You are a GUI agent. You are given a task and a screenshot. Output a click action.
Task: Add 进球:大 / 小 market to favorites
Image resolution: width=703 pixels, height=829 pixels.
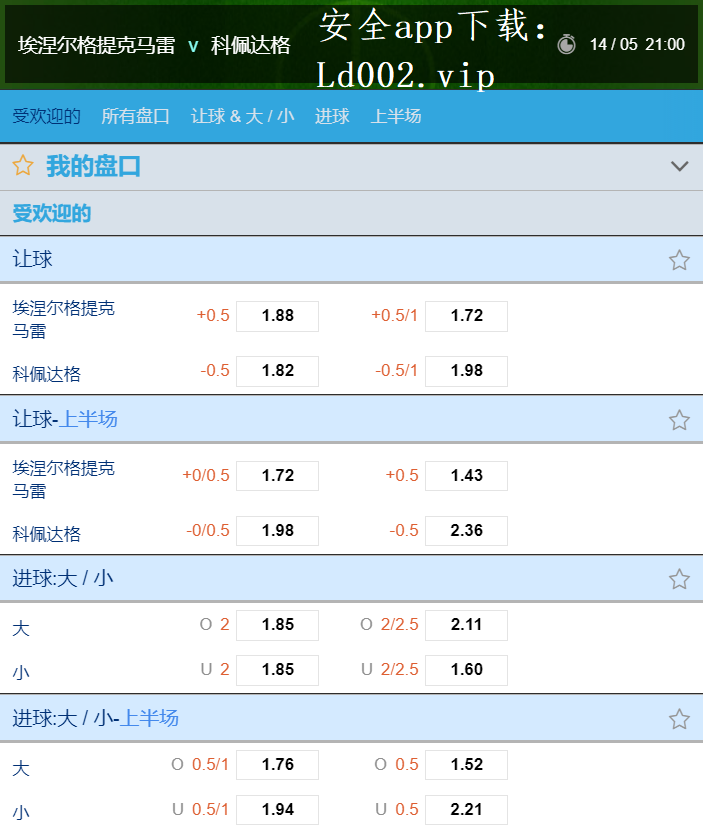click(x=679, y=579)
